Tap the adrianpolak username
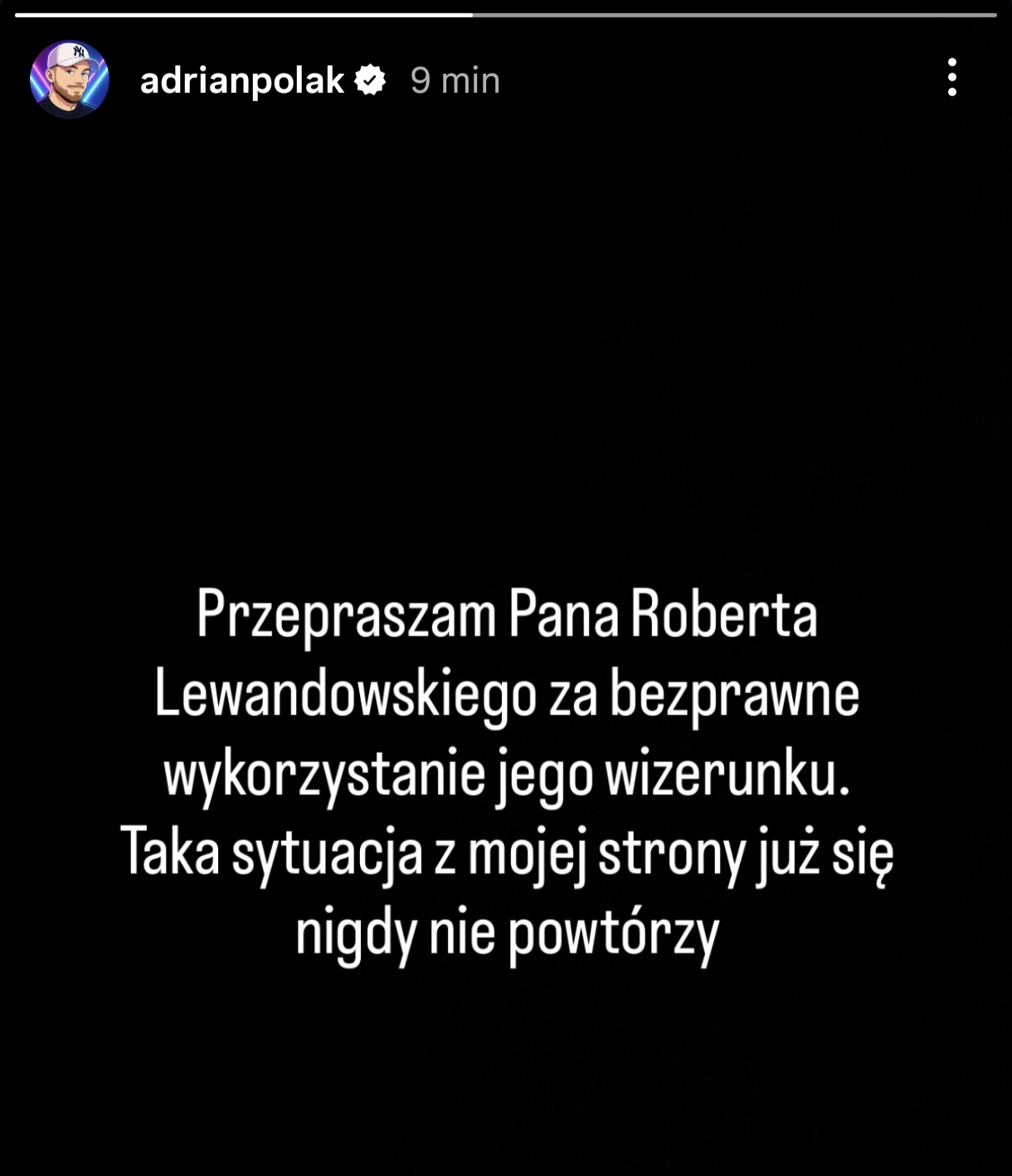The height and width of the screenshot is (1176, 1012). pos(241,81)
